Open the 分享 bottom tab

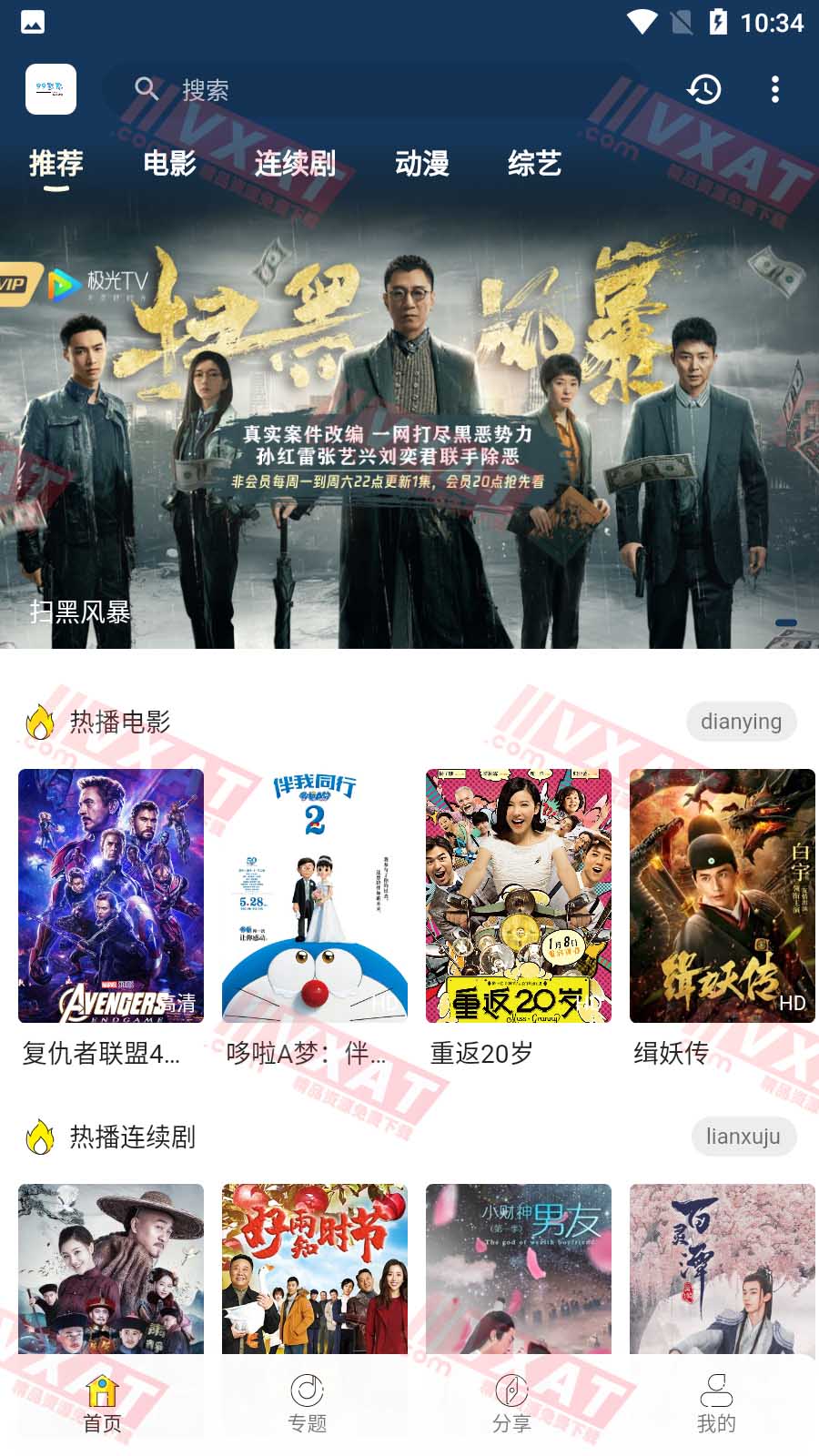click(x=511, y=1404)
